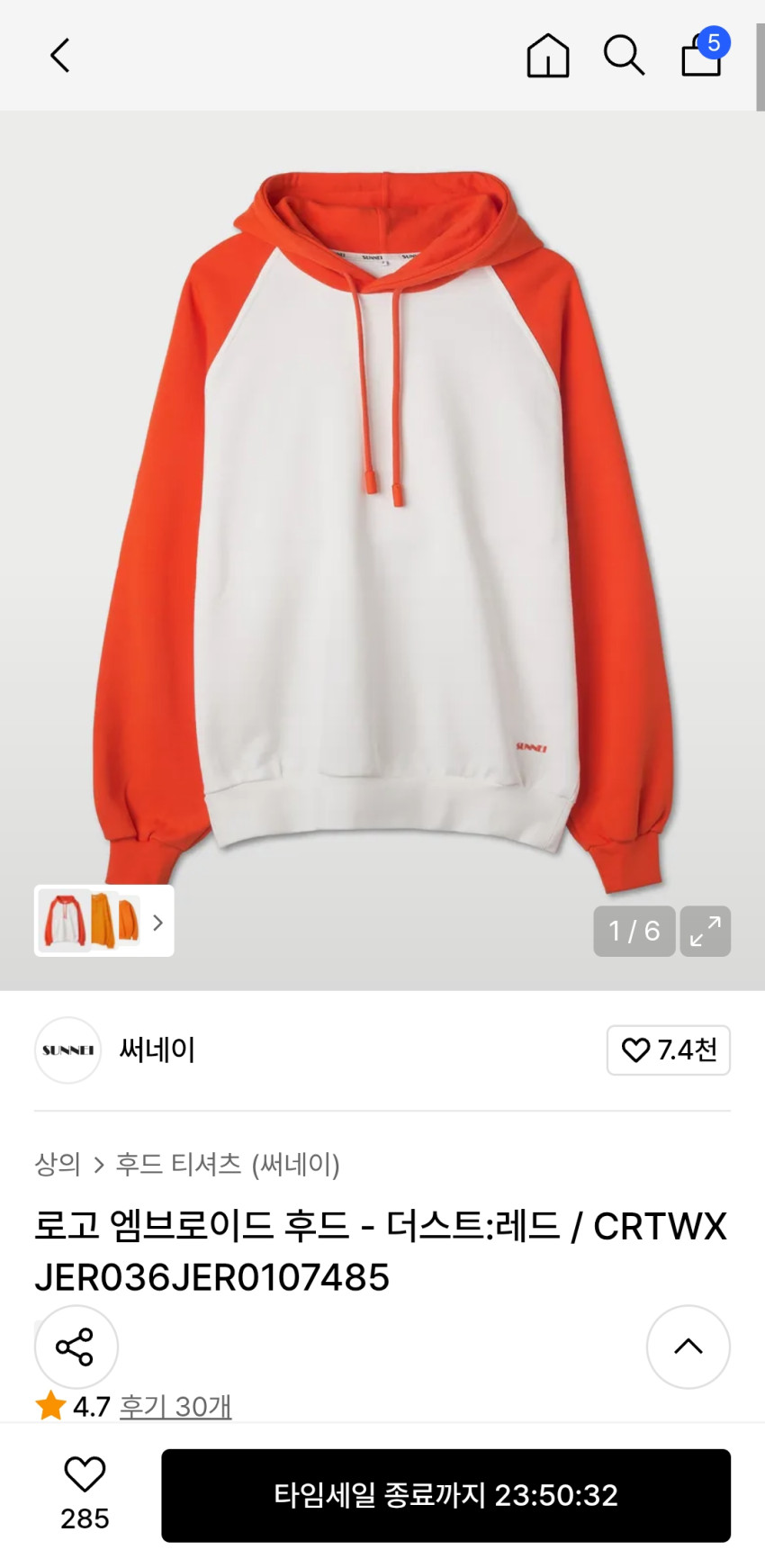The height and width of the screenshot is (1568, 765).
Task: Jump back to the top of the page
Action: pos(688,1347)
